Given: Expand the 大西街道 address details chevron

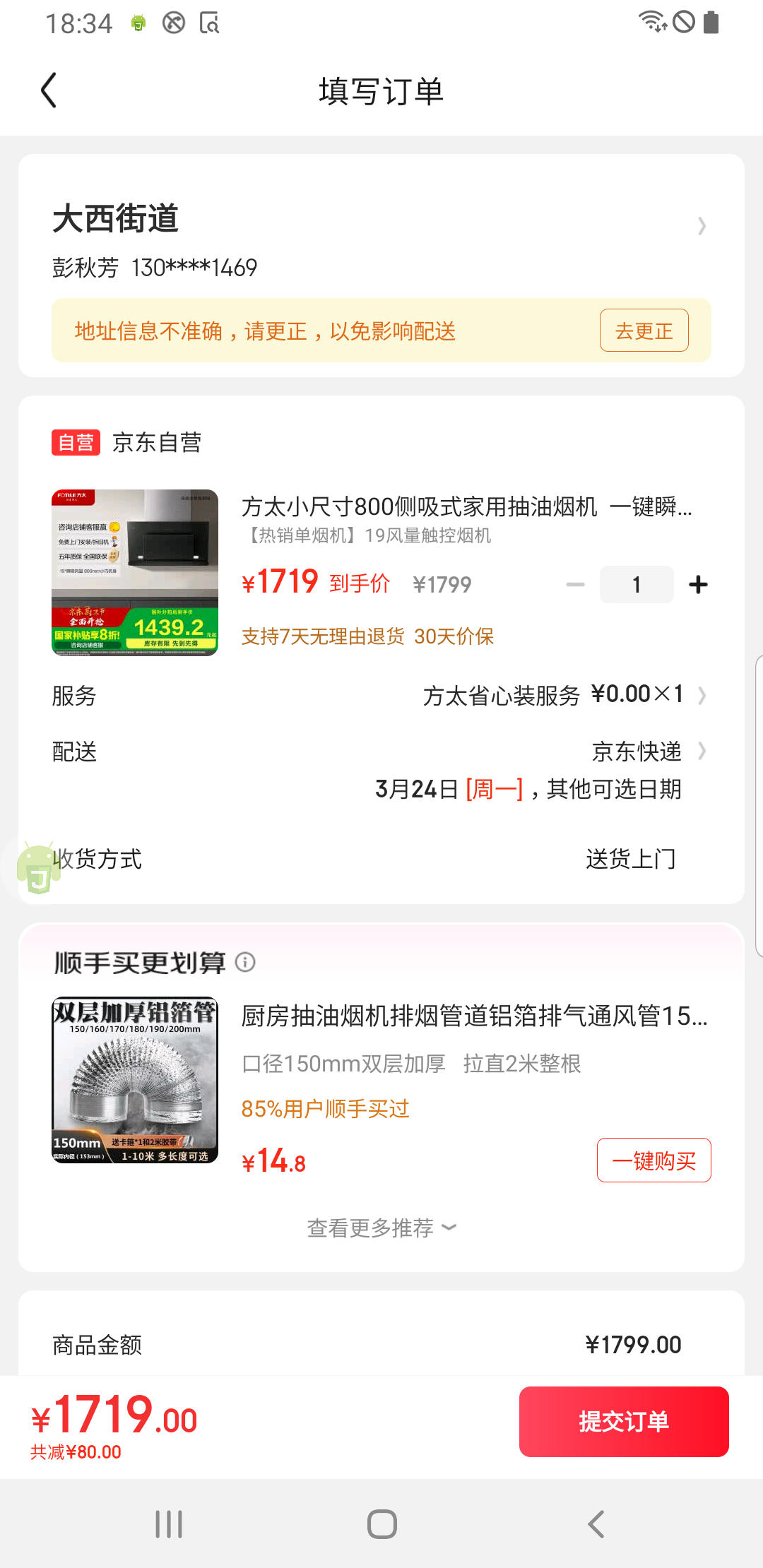Looking at the screenshot, I should (701, 226).
